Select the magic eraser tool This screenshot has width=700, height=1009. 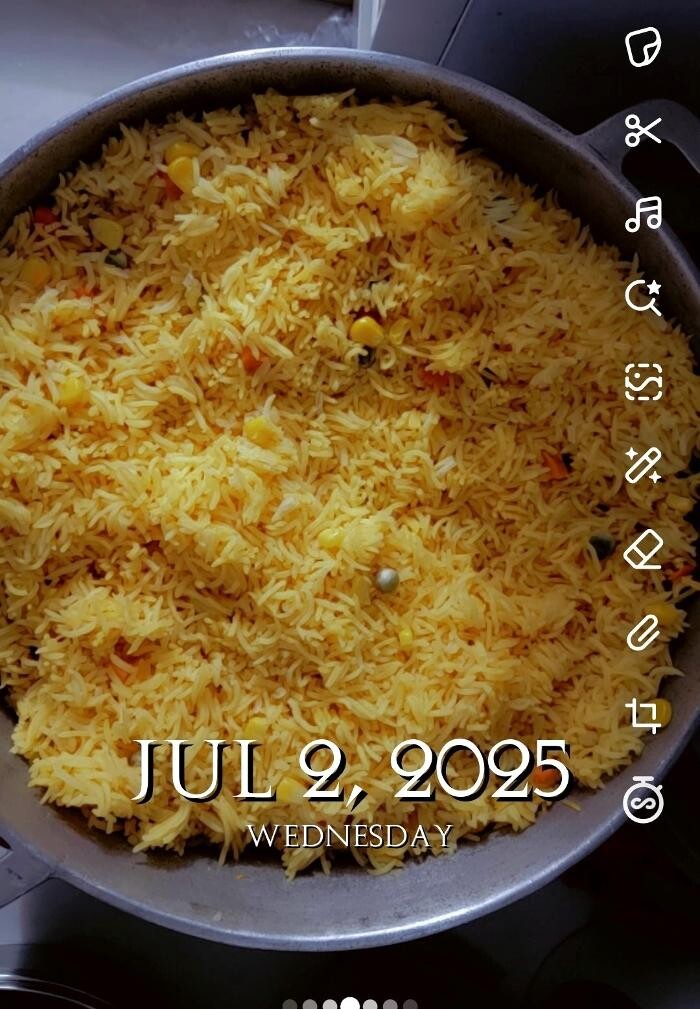[x=643, y=549]
